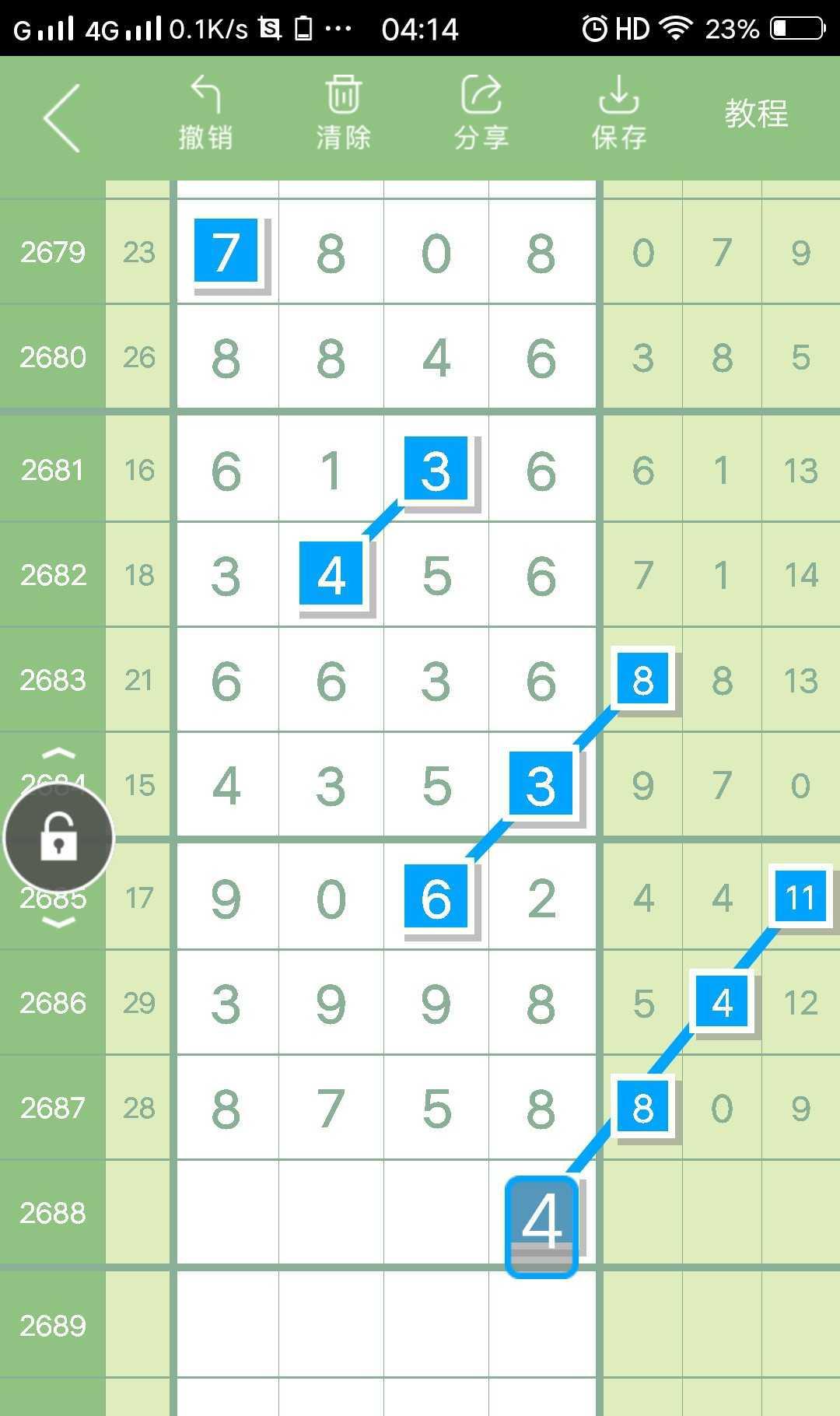Mark the 0 in row 2685
The height and width of the screenshot is (1416, 840).
point(331,899)
